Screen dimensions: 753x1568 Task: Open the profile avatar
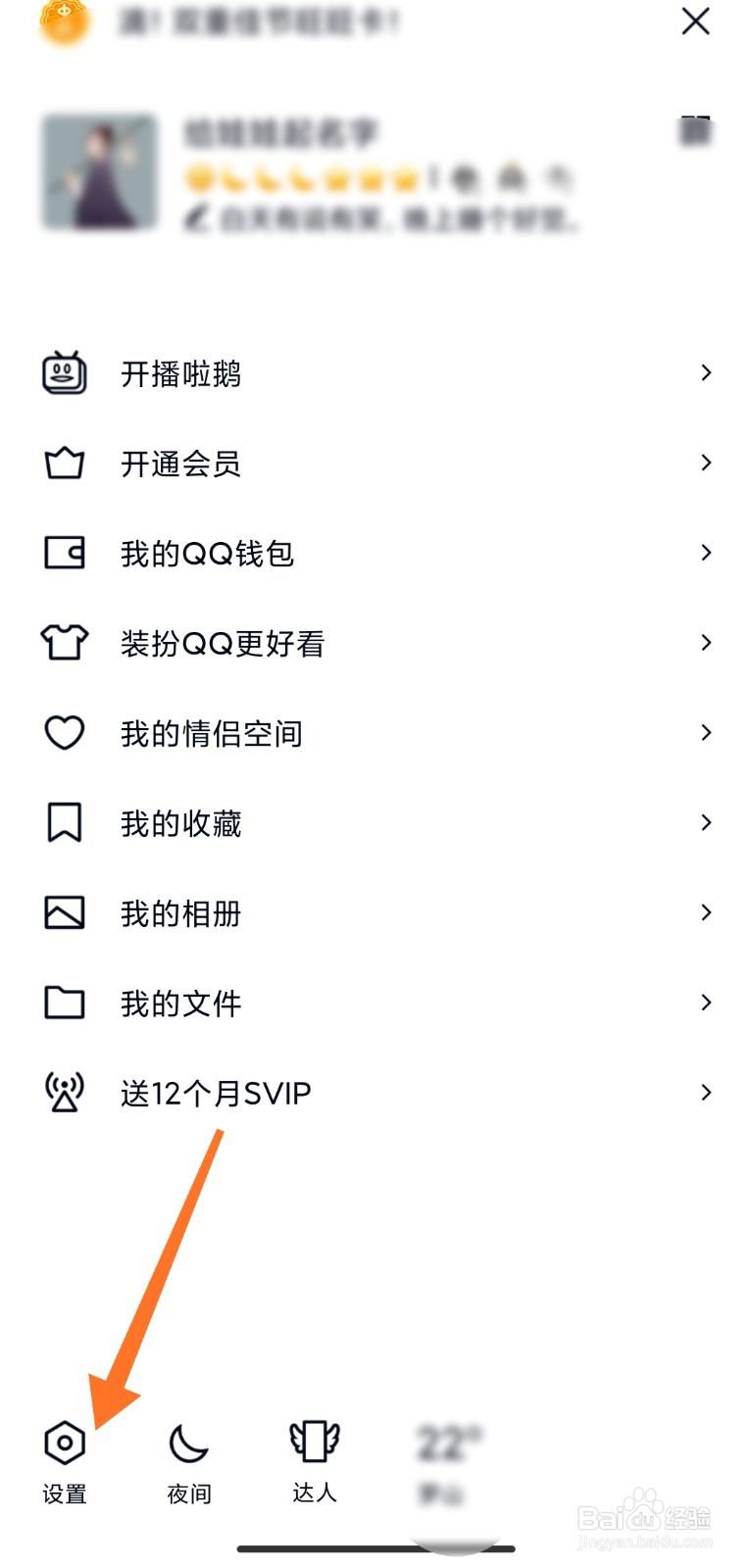click(x=99, y=172)
